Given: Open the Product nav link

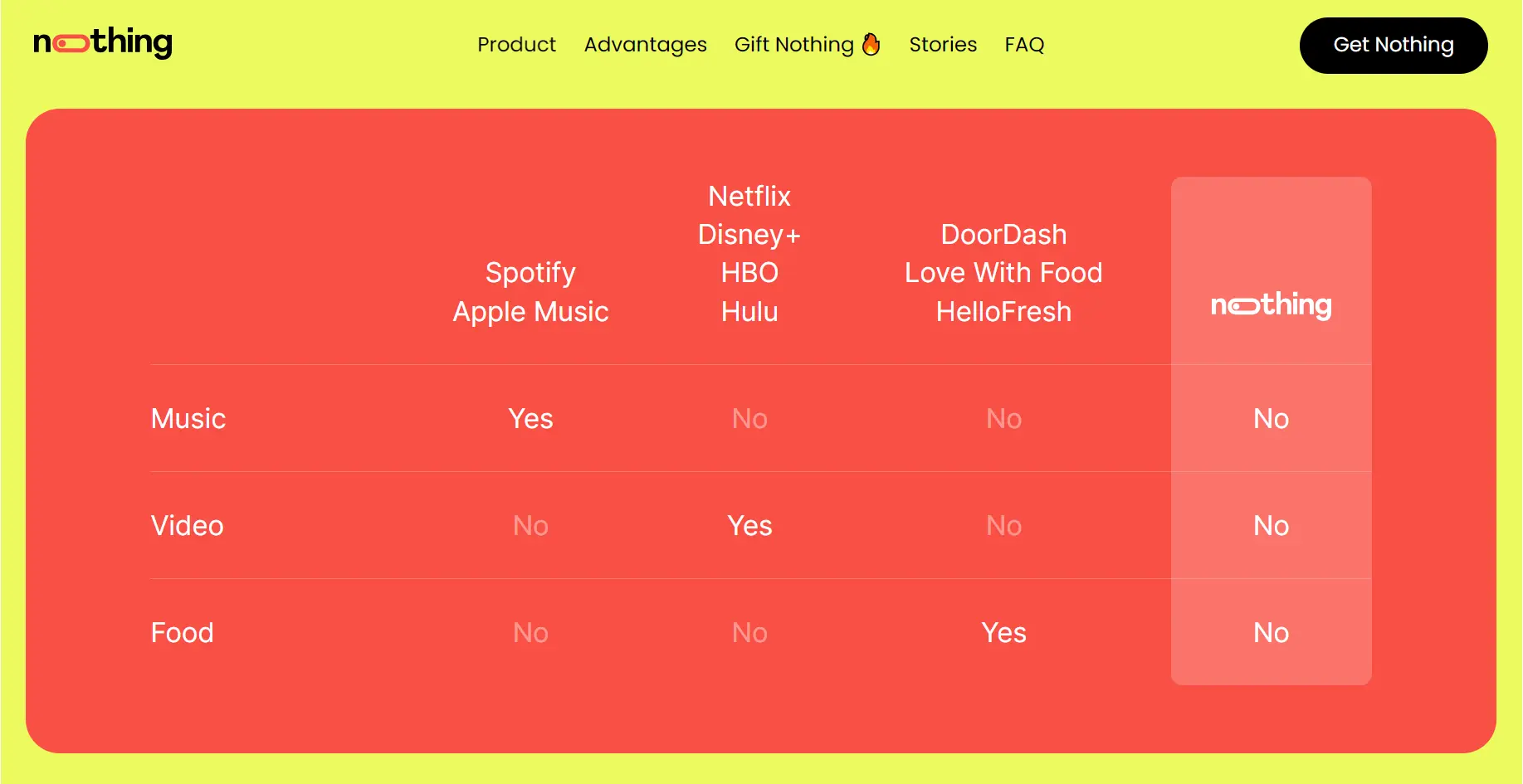Looking at the screenshot, I should (x=516, y=45).
